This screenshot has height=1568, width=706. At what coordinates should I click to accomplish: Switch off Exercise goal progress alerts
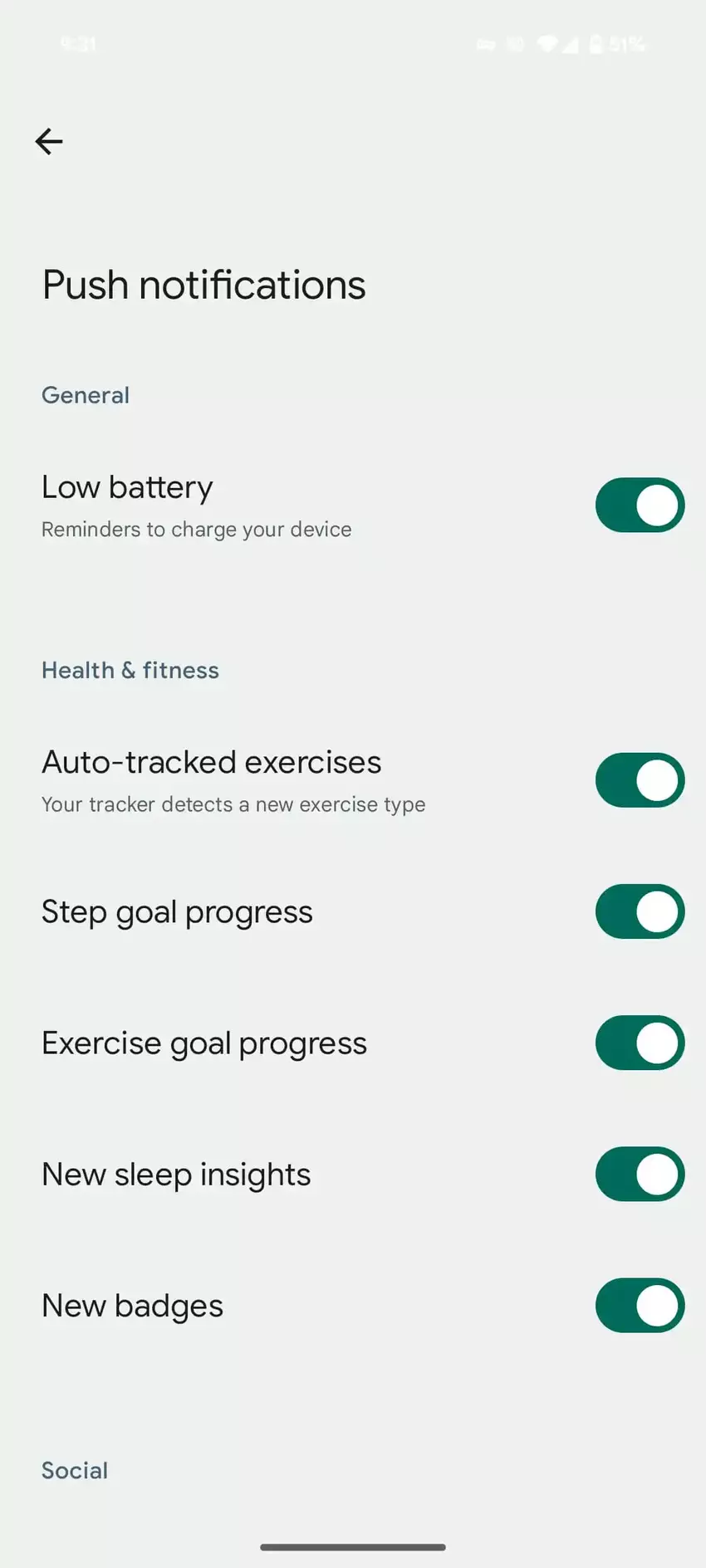(639, 1043)
